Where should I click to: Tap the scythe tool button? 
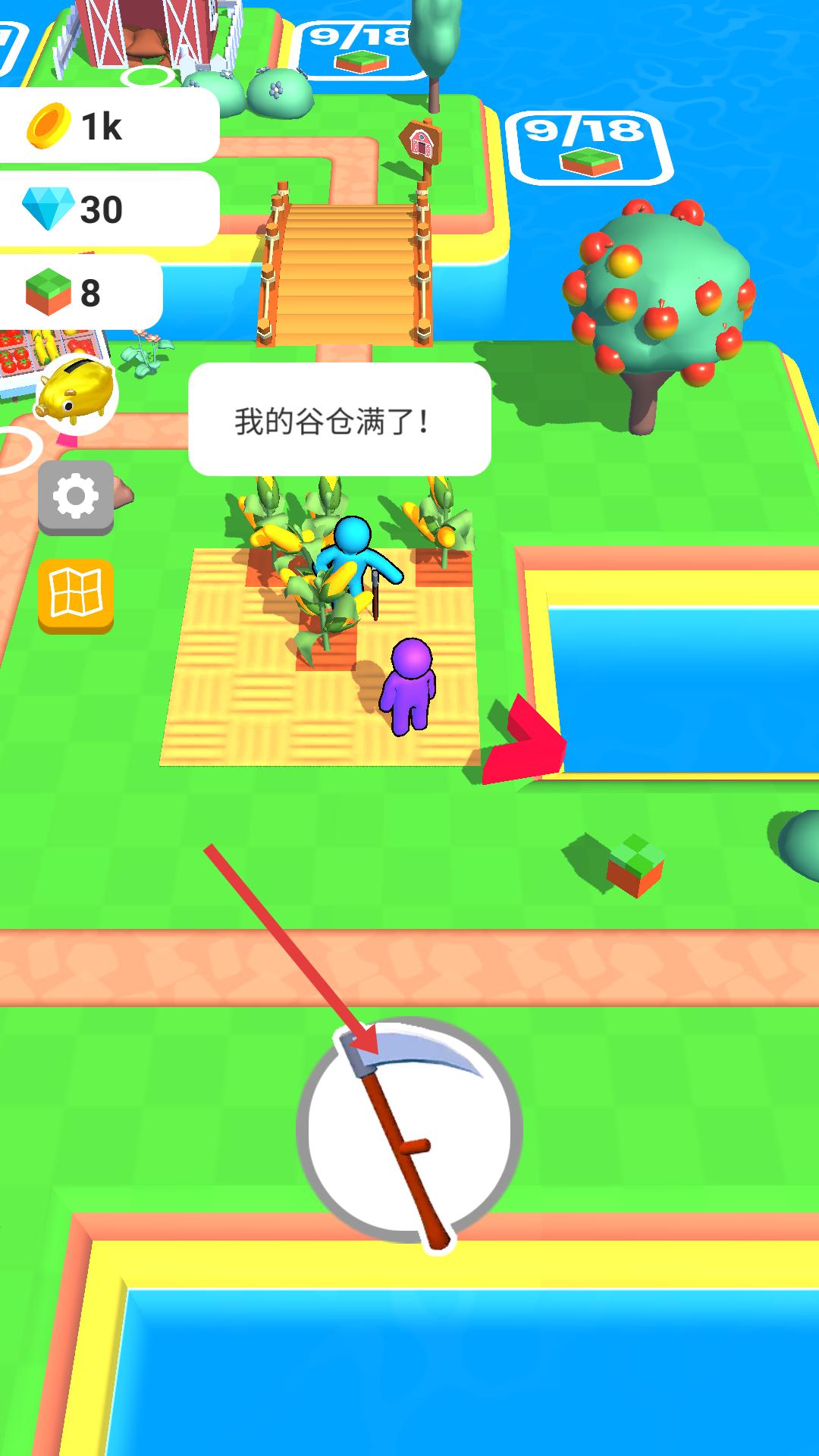409,1130
